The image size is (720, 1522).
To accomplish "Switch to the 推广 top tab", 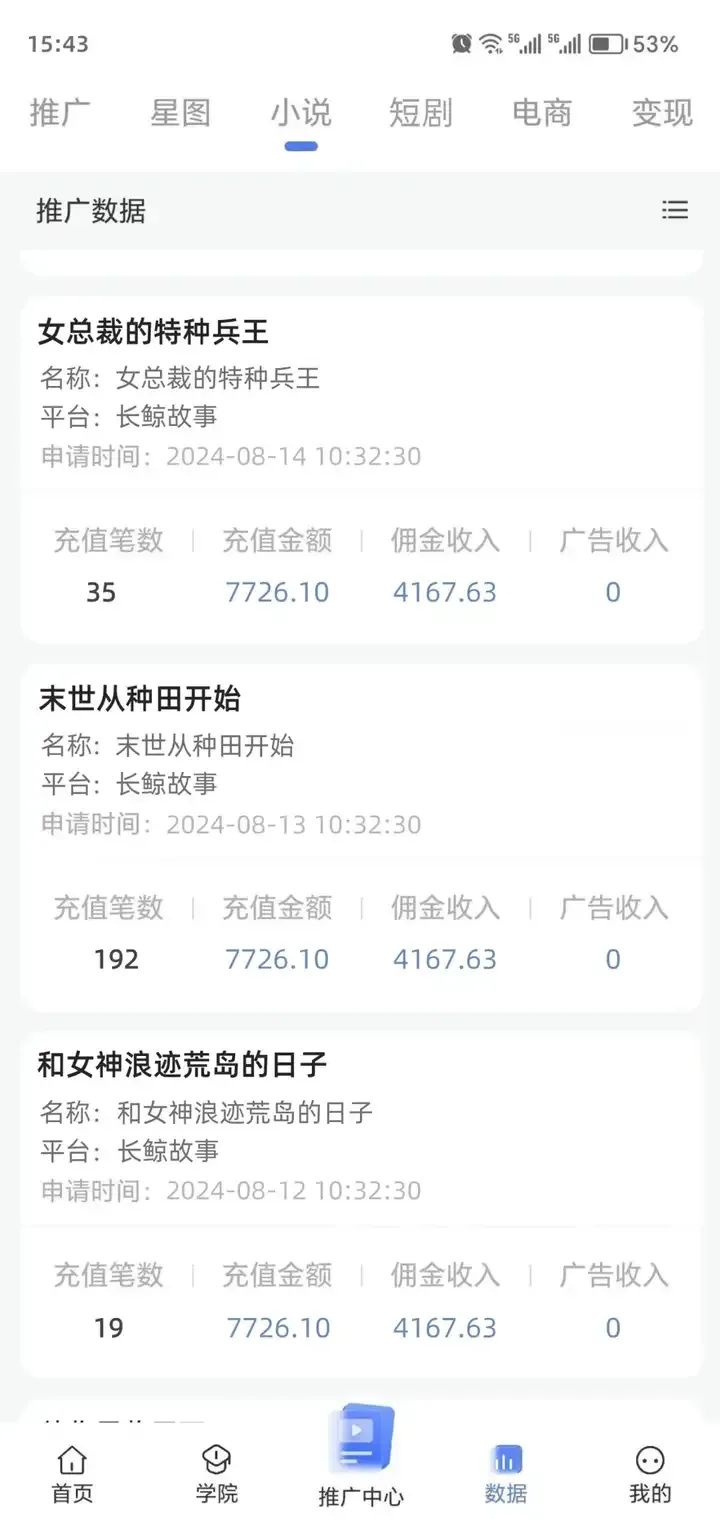I will click(60, 113).
